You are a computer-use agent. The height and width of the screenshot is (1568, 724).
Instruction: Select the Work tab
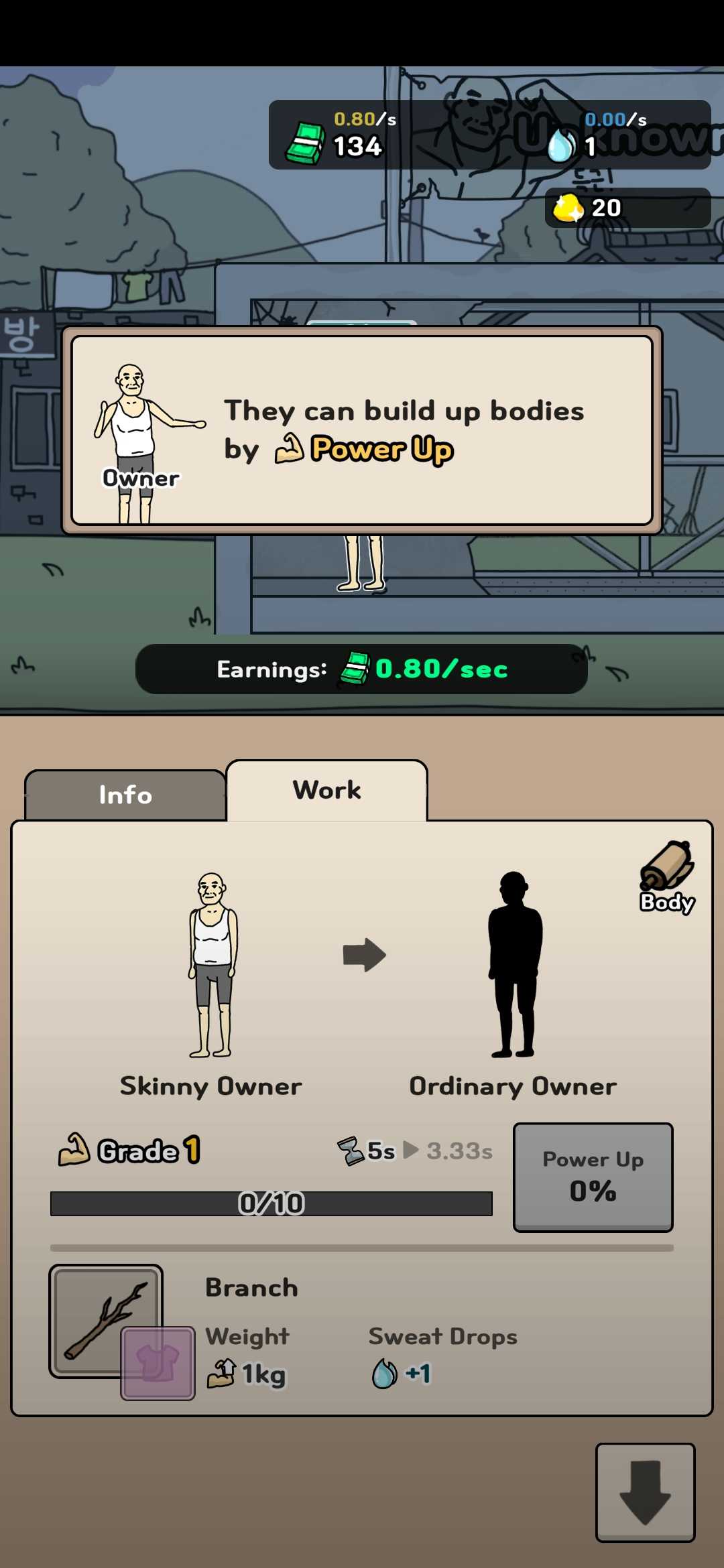tap(326, 791)
